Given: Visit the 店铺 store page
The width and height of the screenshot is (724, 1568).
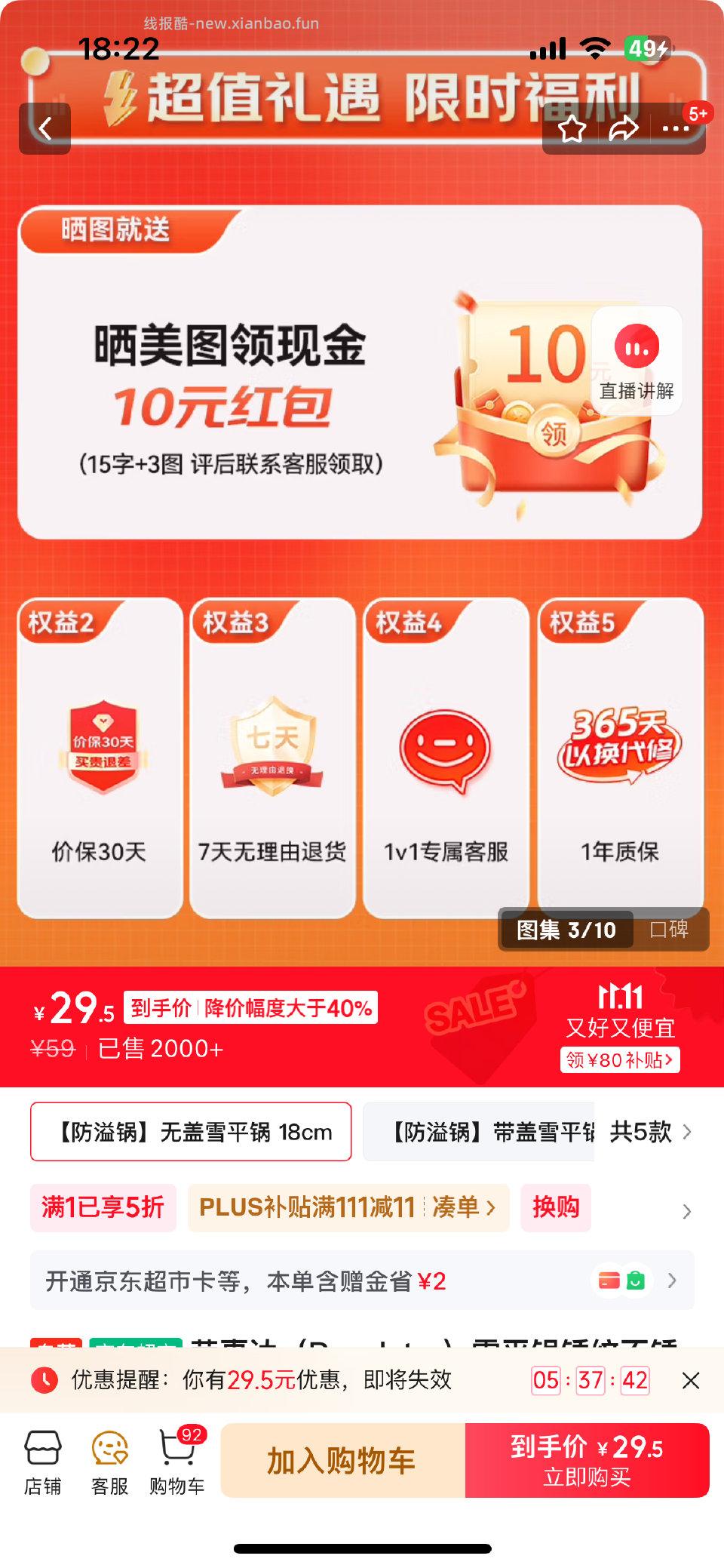Looking at the screenshot, I should coord(42,1462).
